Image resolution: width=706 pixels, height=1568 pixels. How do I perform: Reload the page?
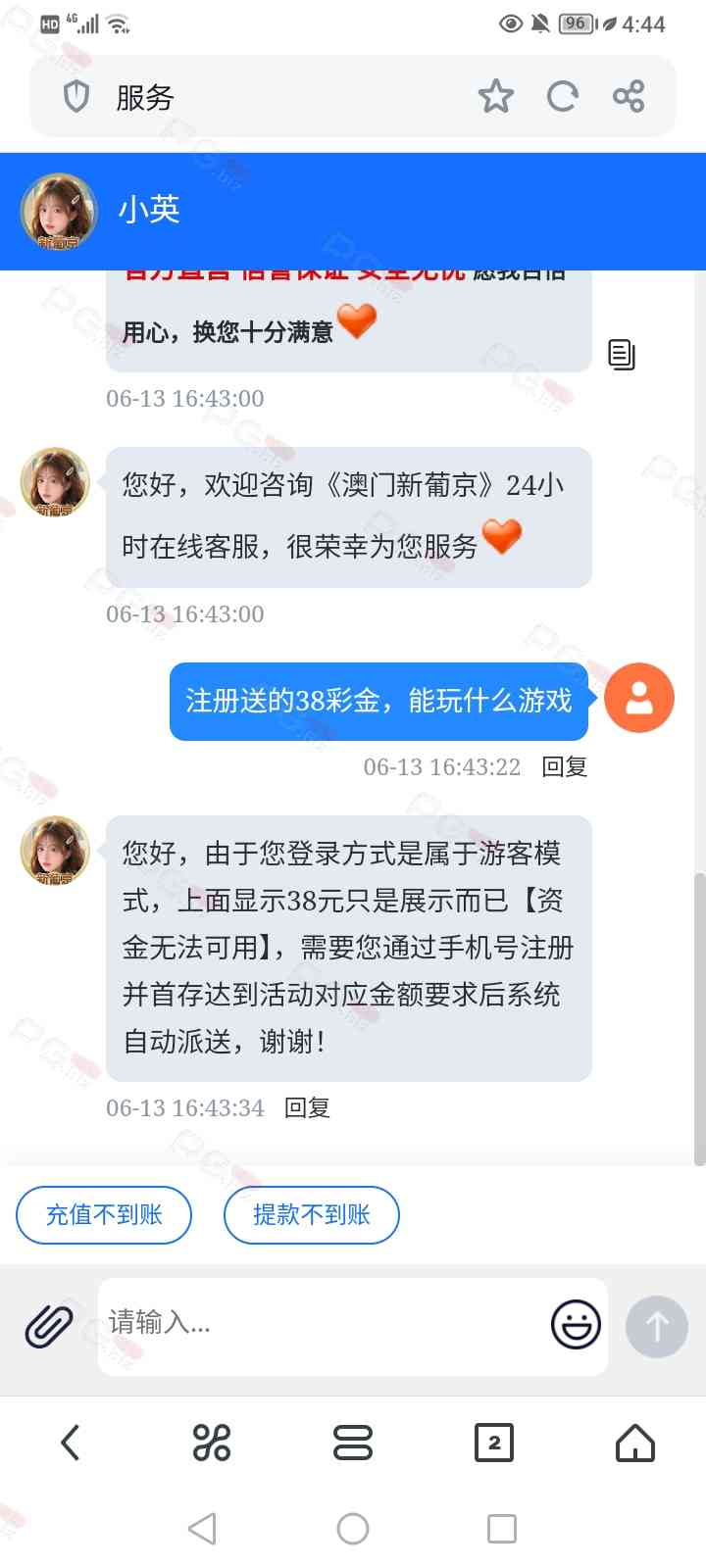pyautogui.click(x=562, y=96)
